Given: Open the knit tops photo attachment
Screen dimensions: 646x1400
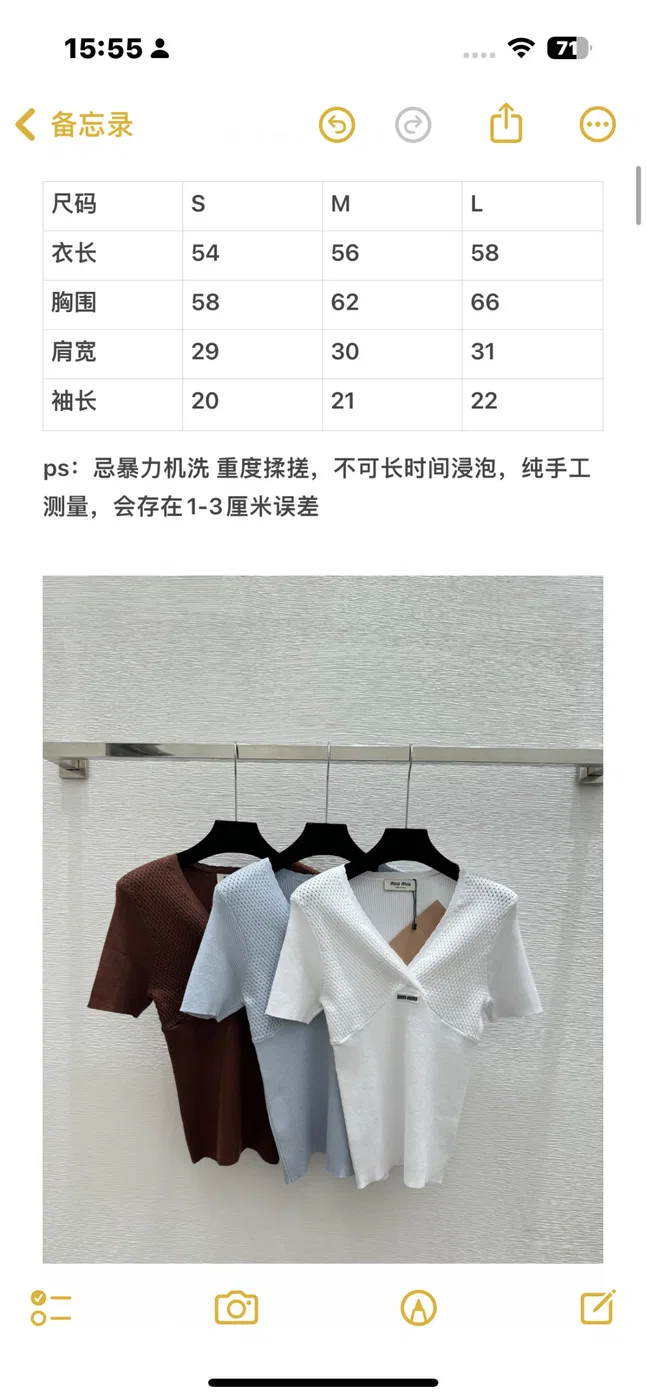Looking at the screenshot, I should pos(323,919).
